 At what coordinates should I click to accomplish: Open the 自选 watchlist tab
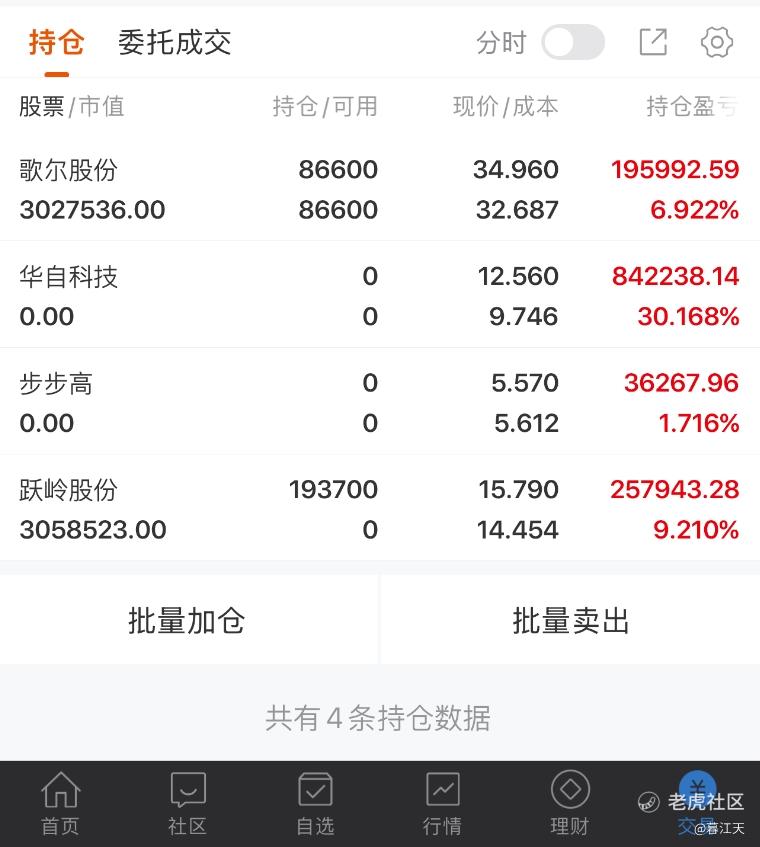[x=315, y=804]
